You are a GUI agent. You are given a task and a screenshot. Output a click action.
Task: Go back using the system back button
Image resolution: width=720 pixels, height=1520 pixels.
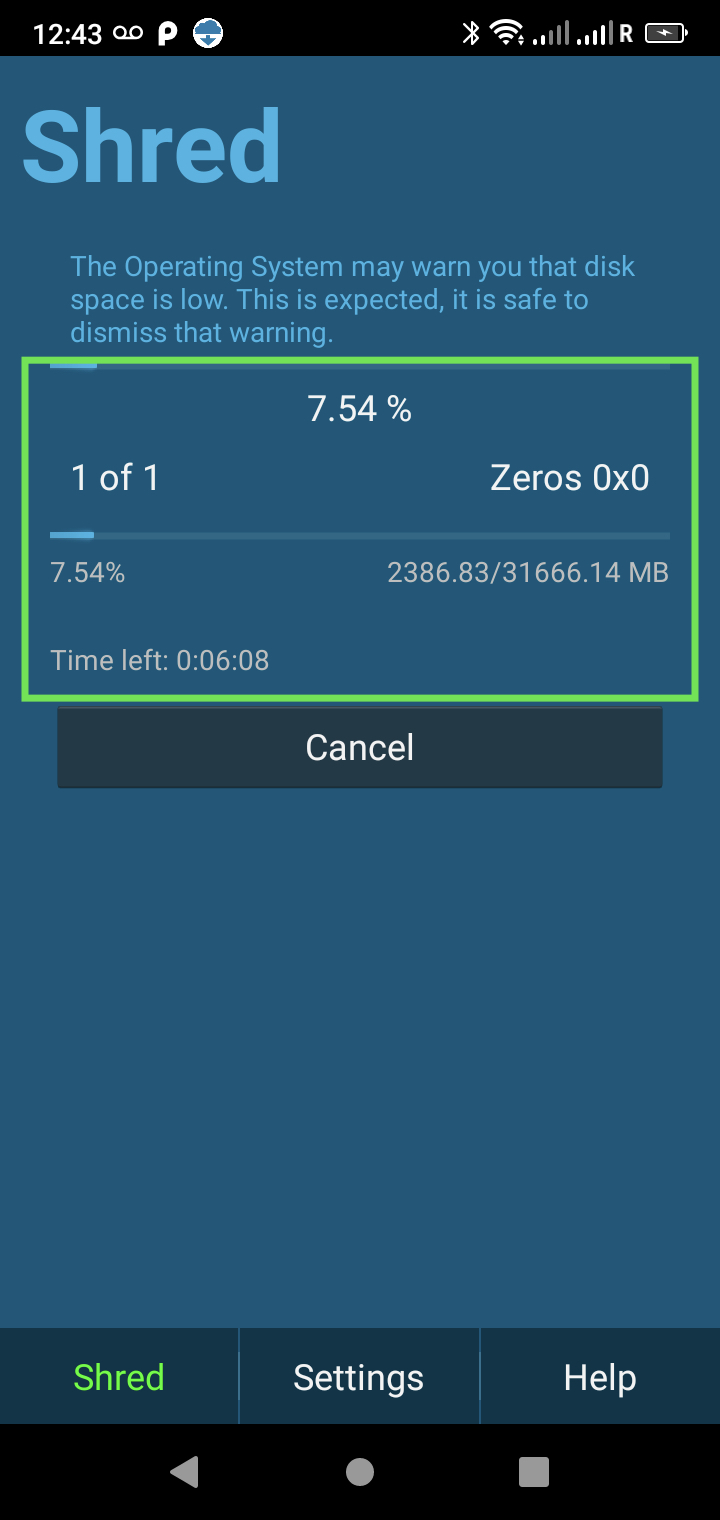pyautogui.click(x=184, y=1471)
